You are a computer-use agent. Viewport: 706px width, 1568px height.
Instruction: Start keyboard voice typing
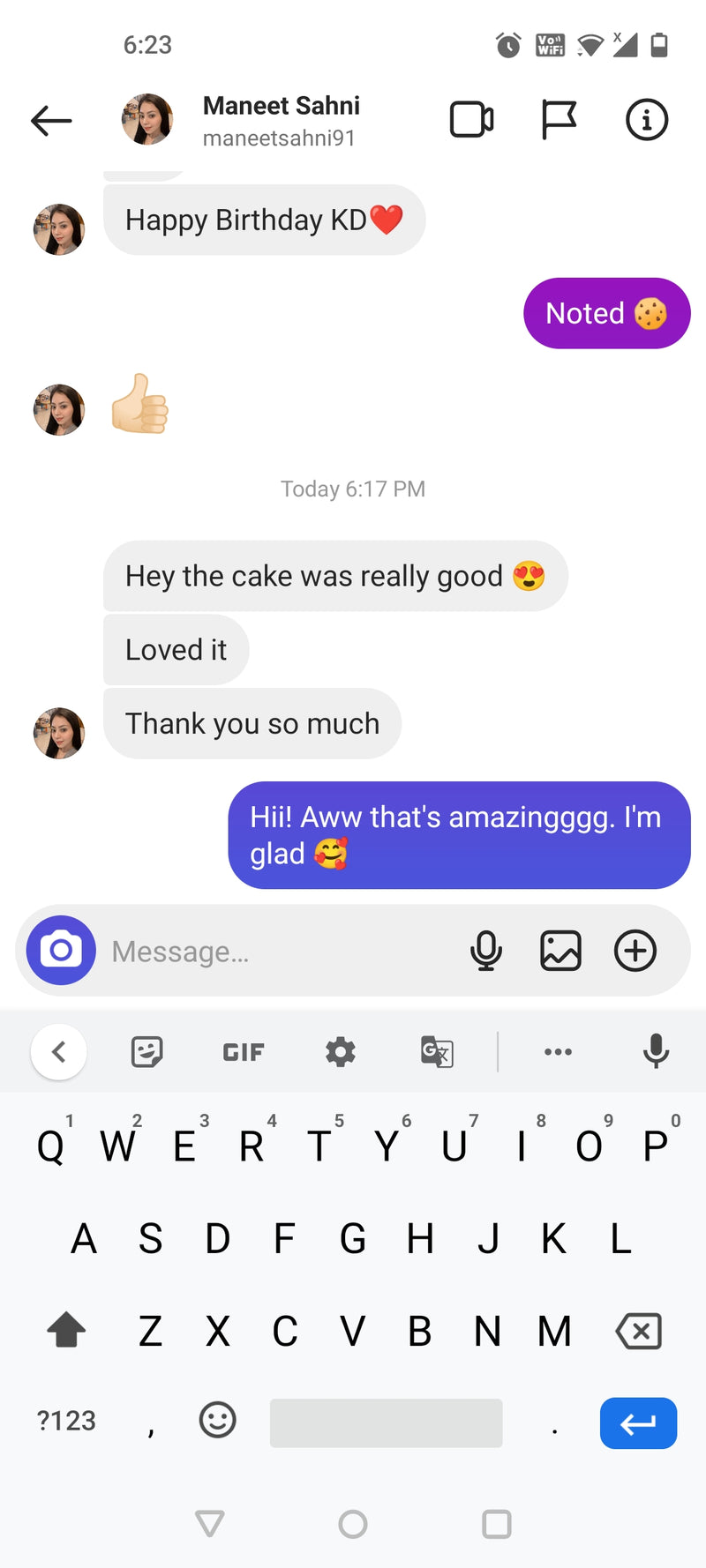pyautogui.click(x=656, y=1051)
